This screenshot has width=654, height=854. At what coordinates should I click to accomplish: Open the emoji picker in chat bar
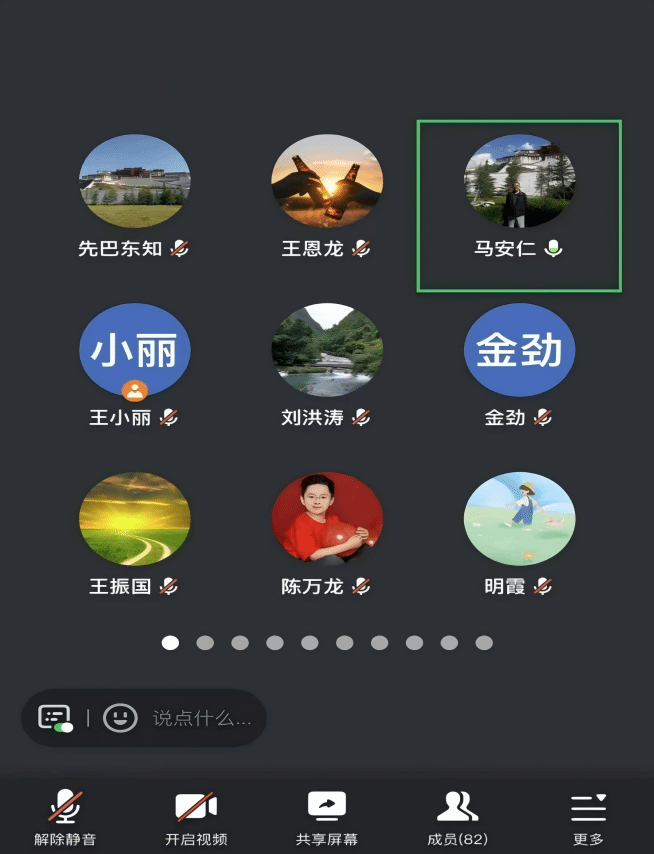click(x=120, y=718)
